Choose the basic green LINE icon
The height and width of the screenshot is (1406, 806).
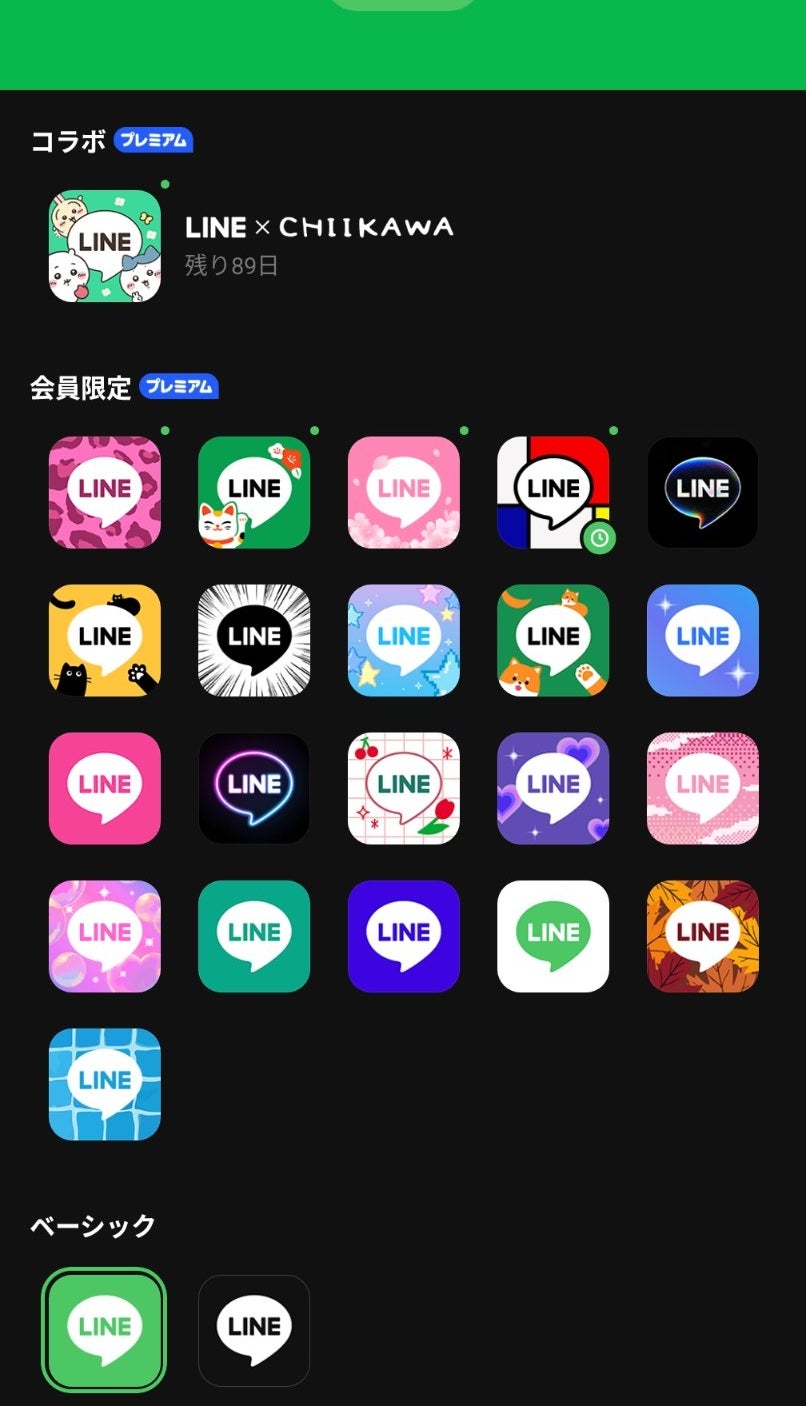(105, 1330)
